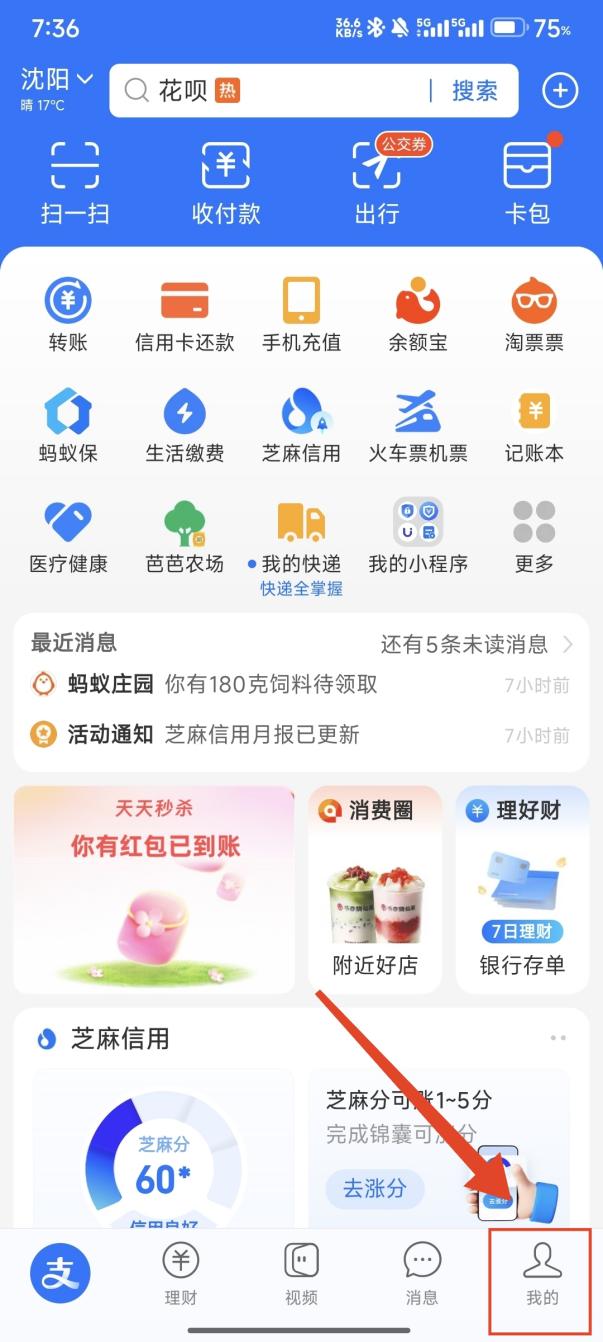Open 天天秒杀 red packet card
603x1342 pixels.
[154, 889]
